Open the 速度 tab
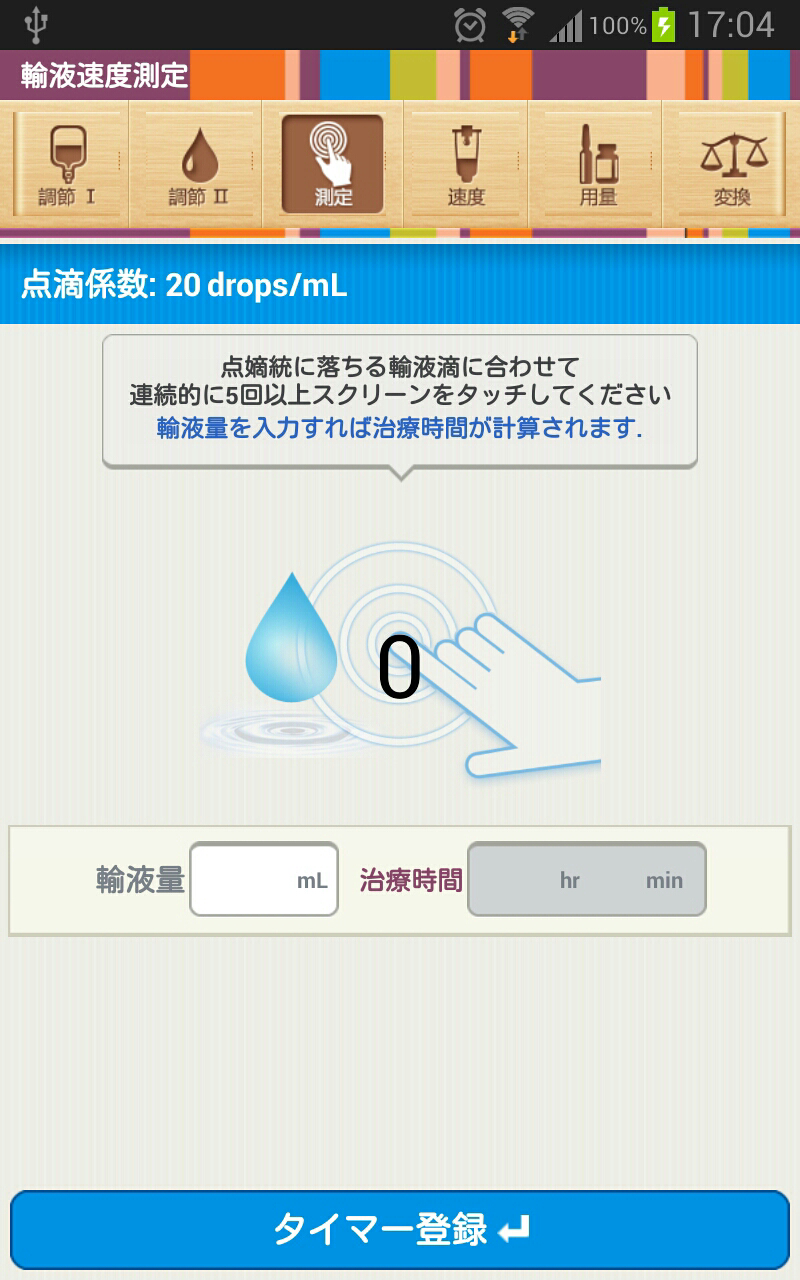Screen dimensions: 800x1280 point(465,166)
